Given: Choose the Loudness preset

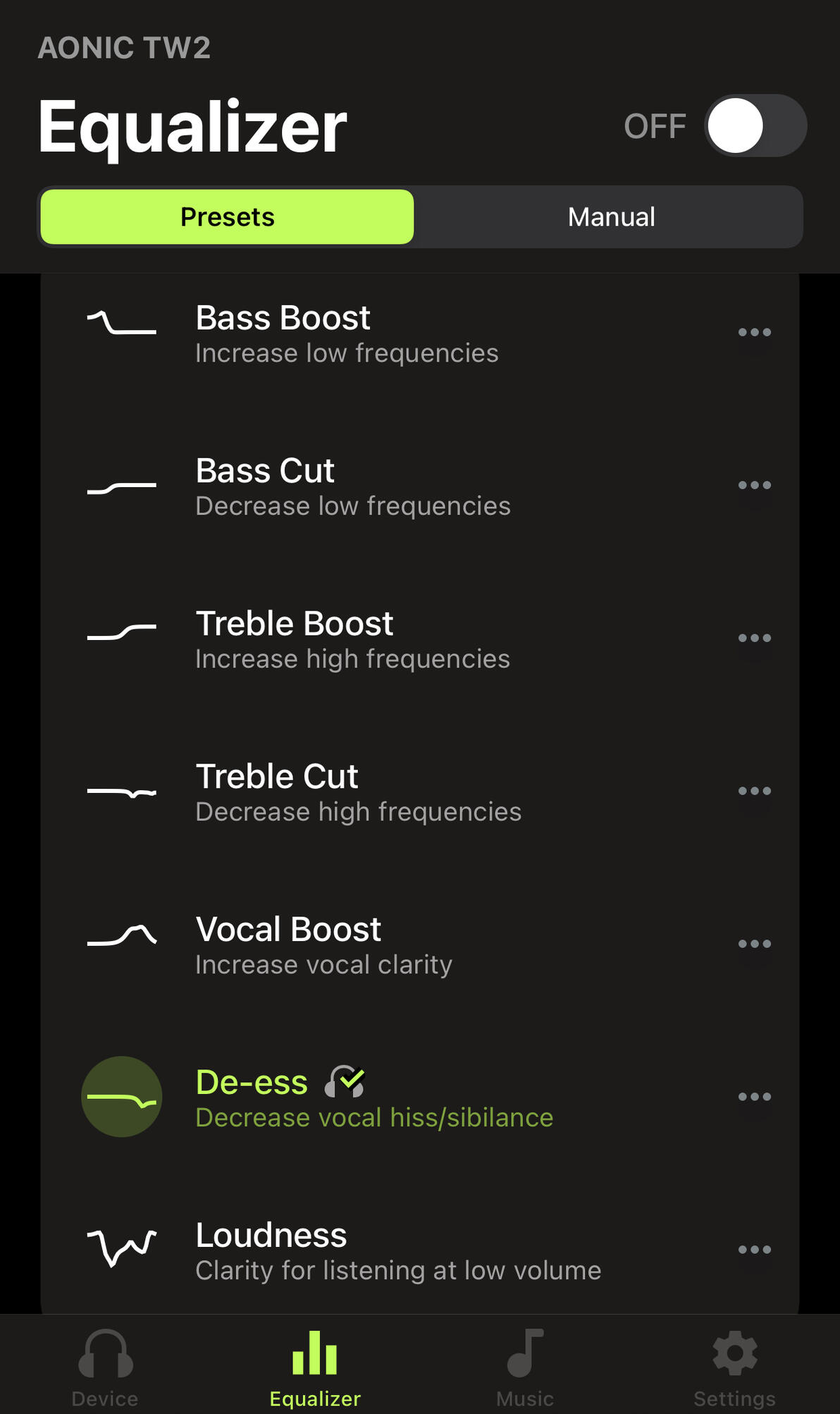Looking at the screenshot, I should click(420, 1249).
